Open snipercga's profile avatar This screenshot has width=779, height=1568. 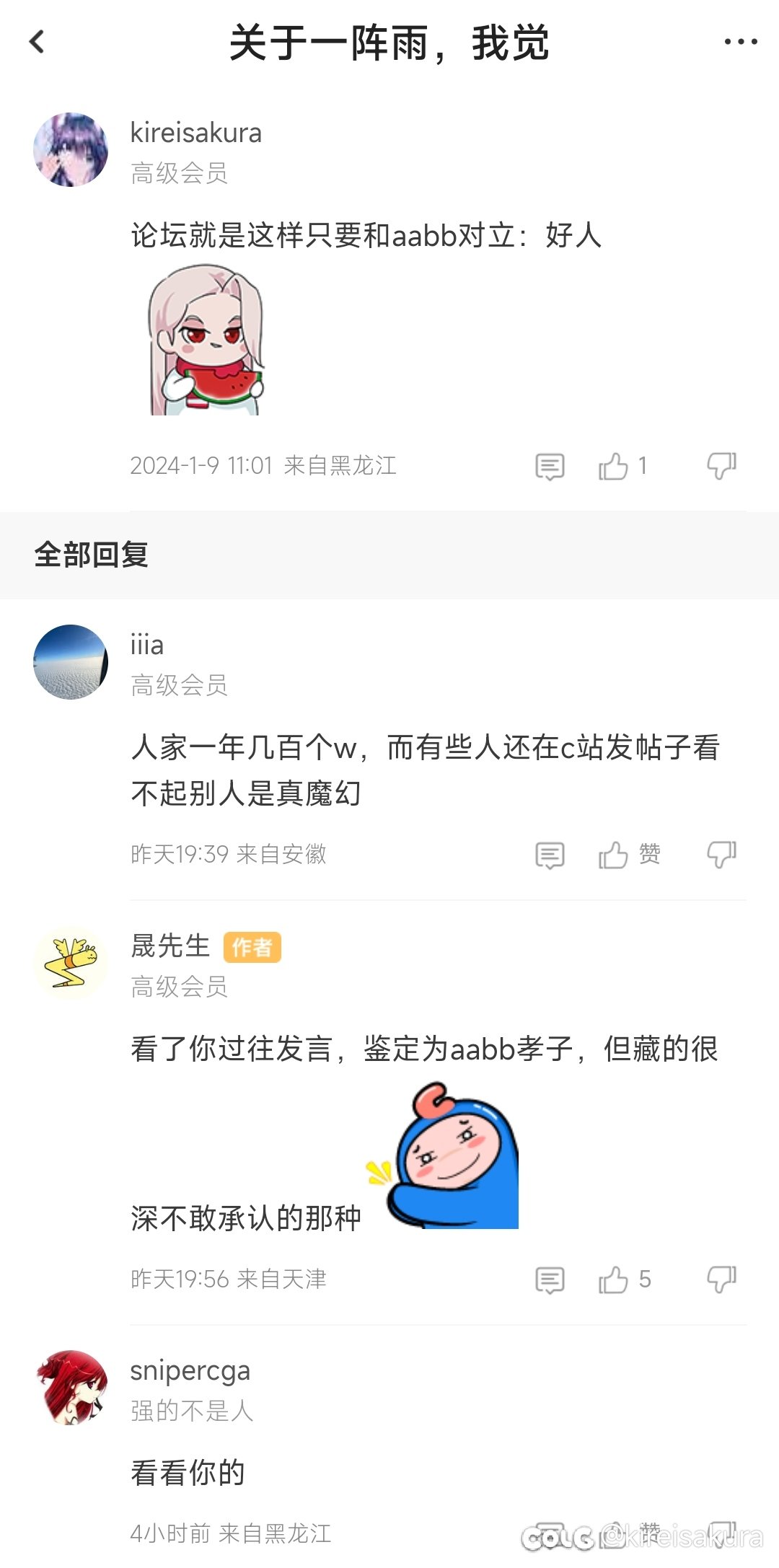71,1388
